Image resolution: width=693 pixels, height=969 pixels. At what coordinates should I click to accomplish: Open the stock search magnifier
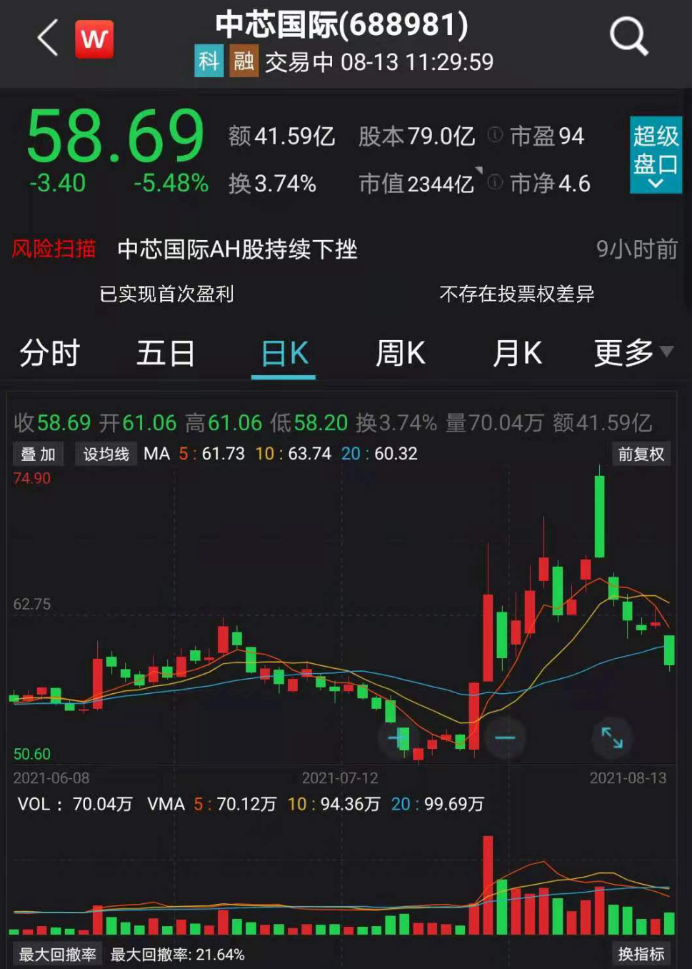click(629, 38)
